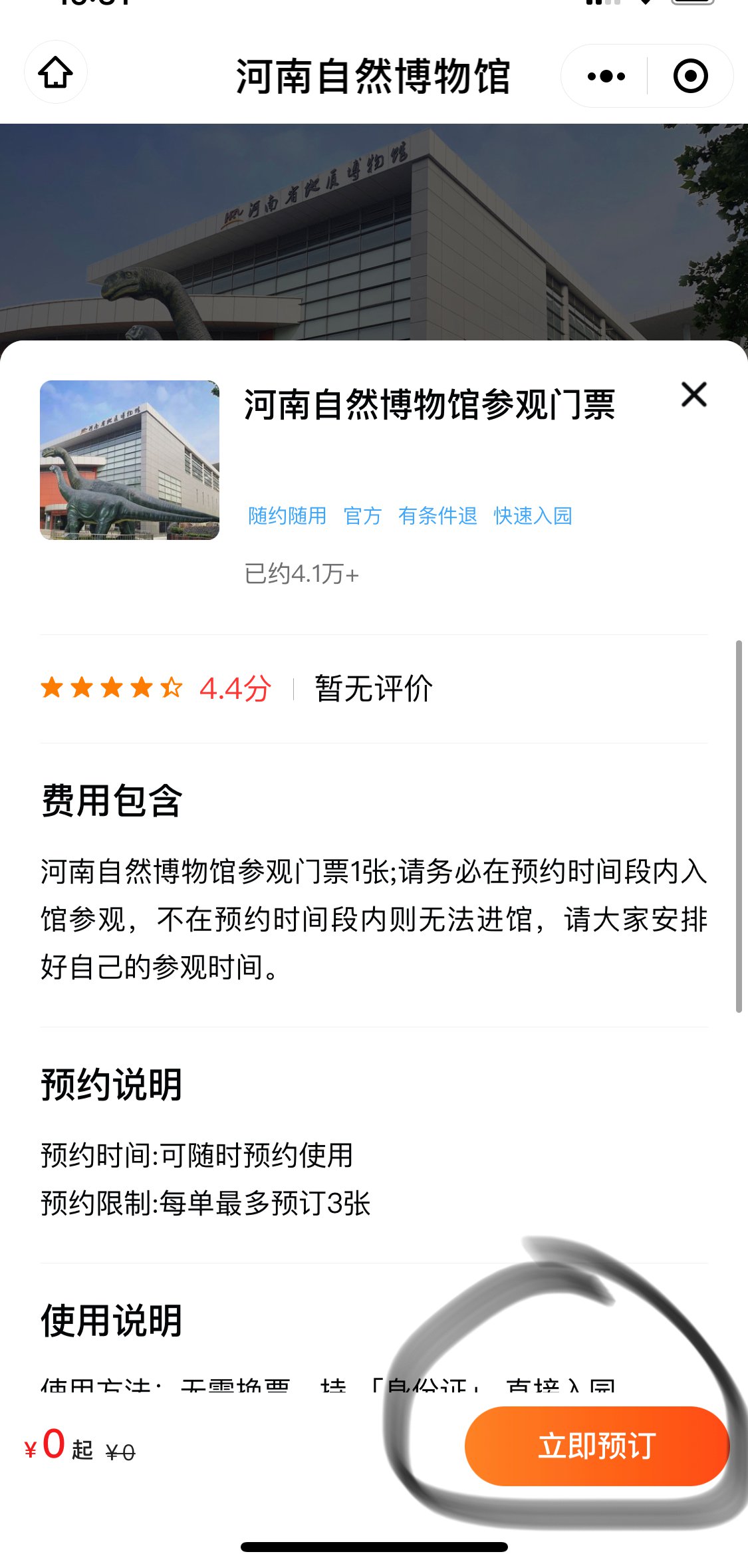
Task: Close the mini program with the circle button
Action: tap(690, 76)
